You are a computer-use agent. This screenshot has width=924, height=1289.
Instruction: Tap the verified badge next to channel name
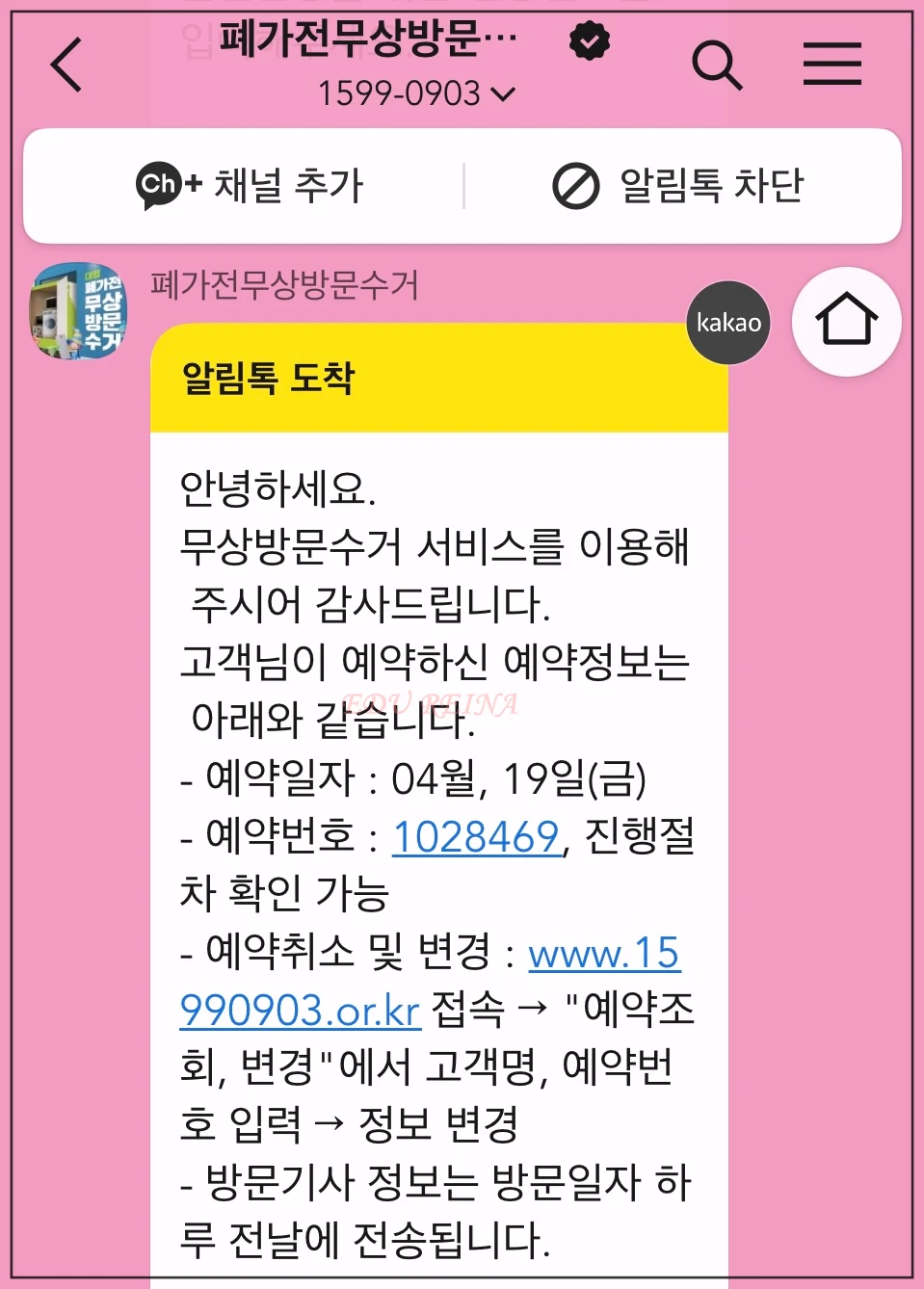(588, 42)
